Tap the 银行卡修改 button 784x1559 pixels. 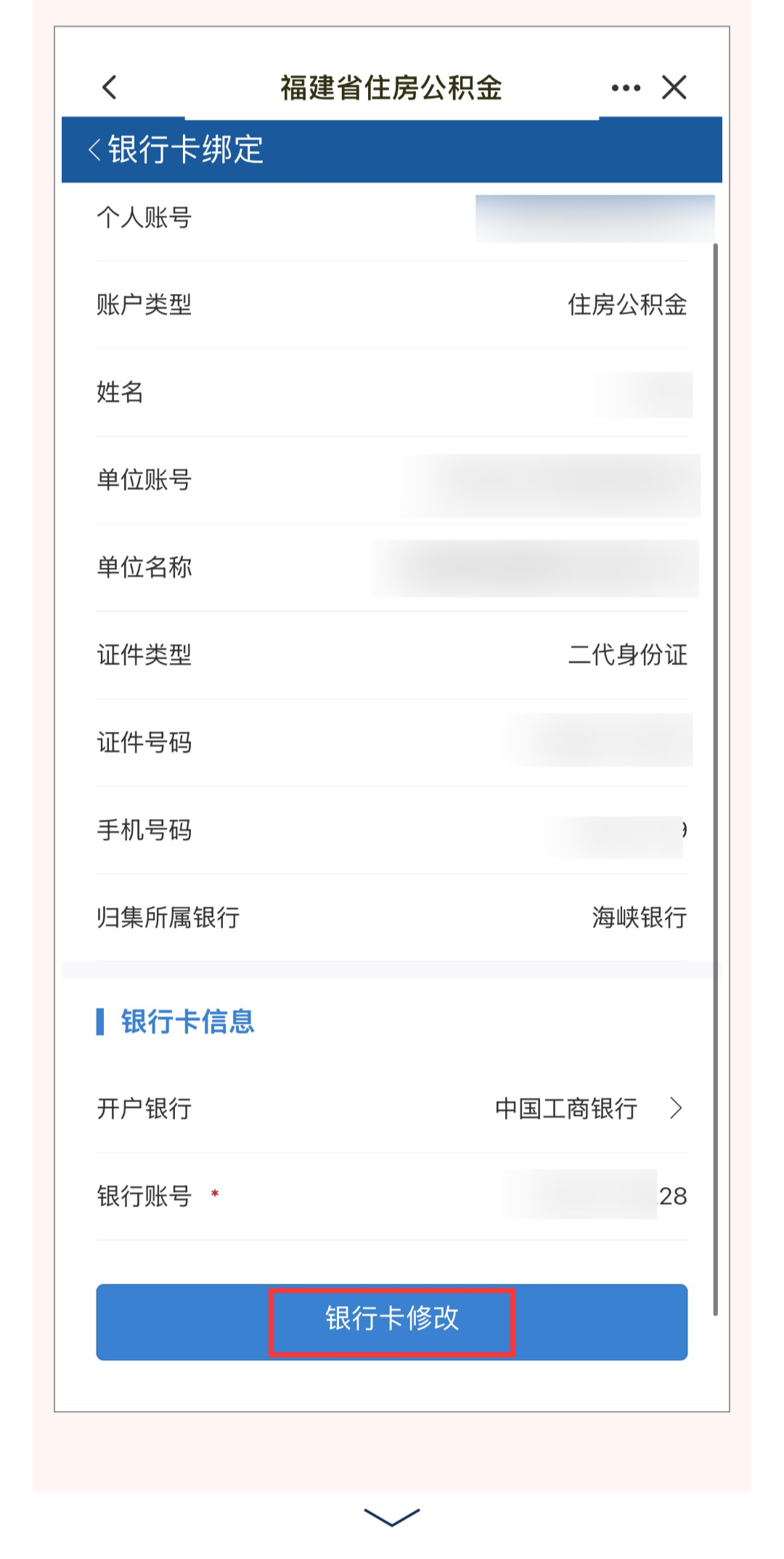pyautogui.click(x=392, y=1322)
